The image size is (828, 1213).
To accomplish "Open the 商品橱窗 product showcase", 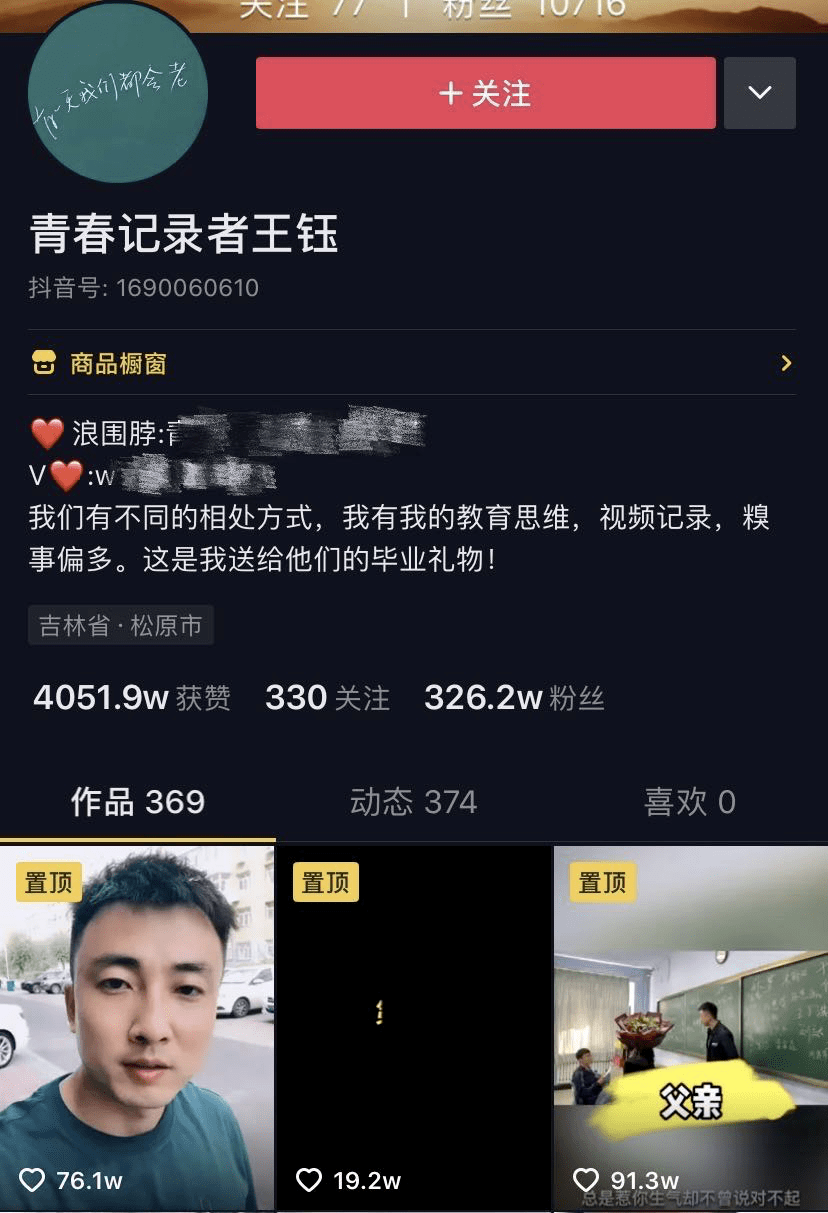I will [x=412, y=363].
